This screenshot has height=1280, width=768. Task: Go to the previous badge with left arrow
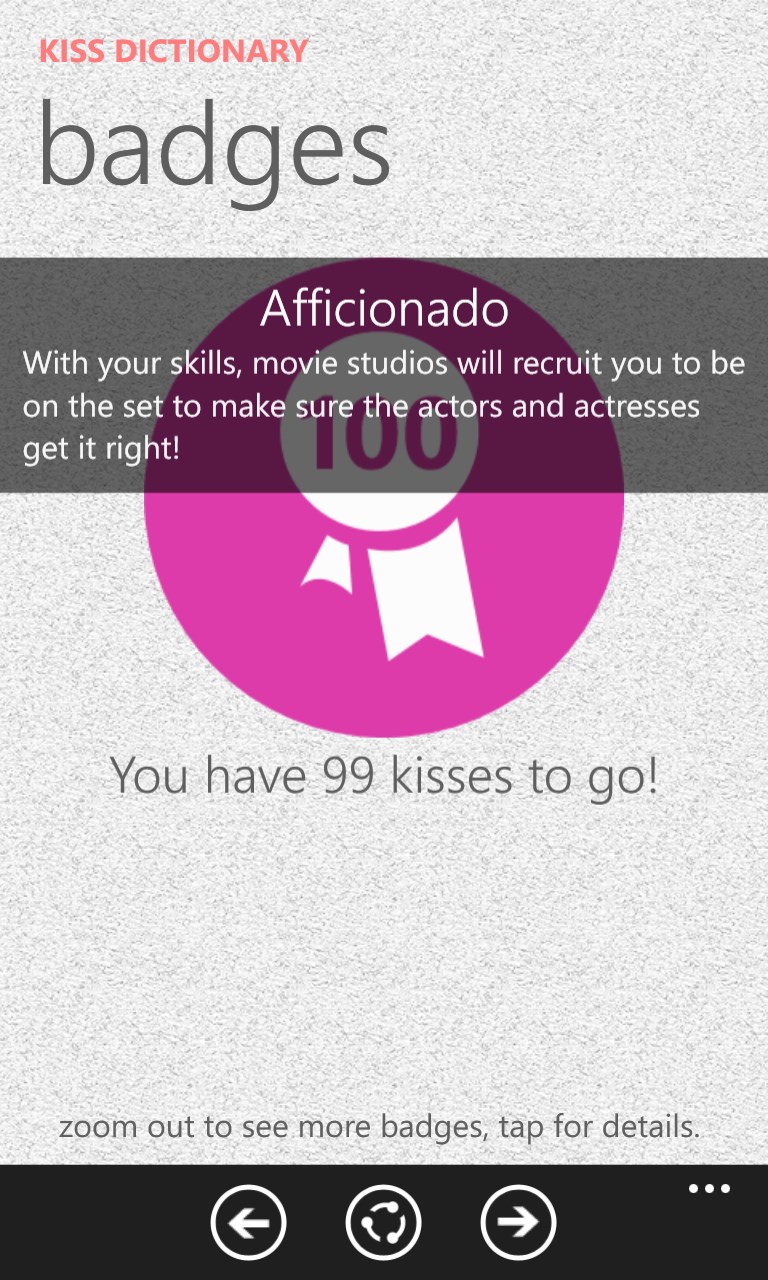pos(248,1222)
